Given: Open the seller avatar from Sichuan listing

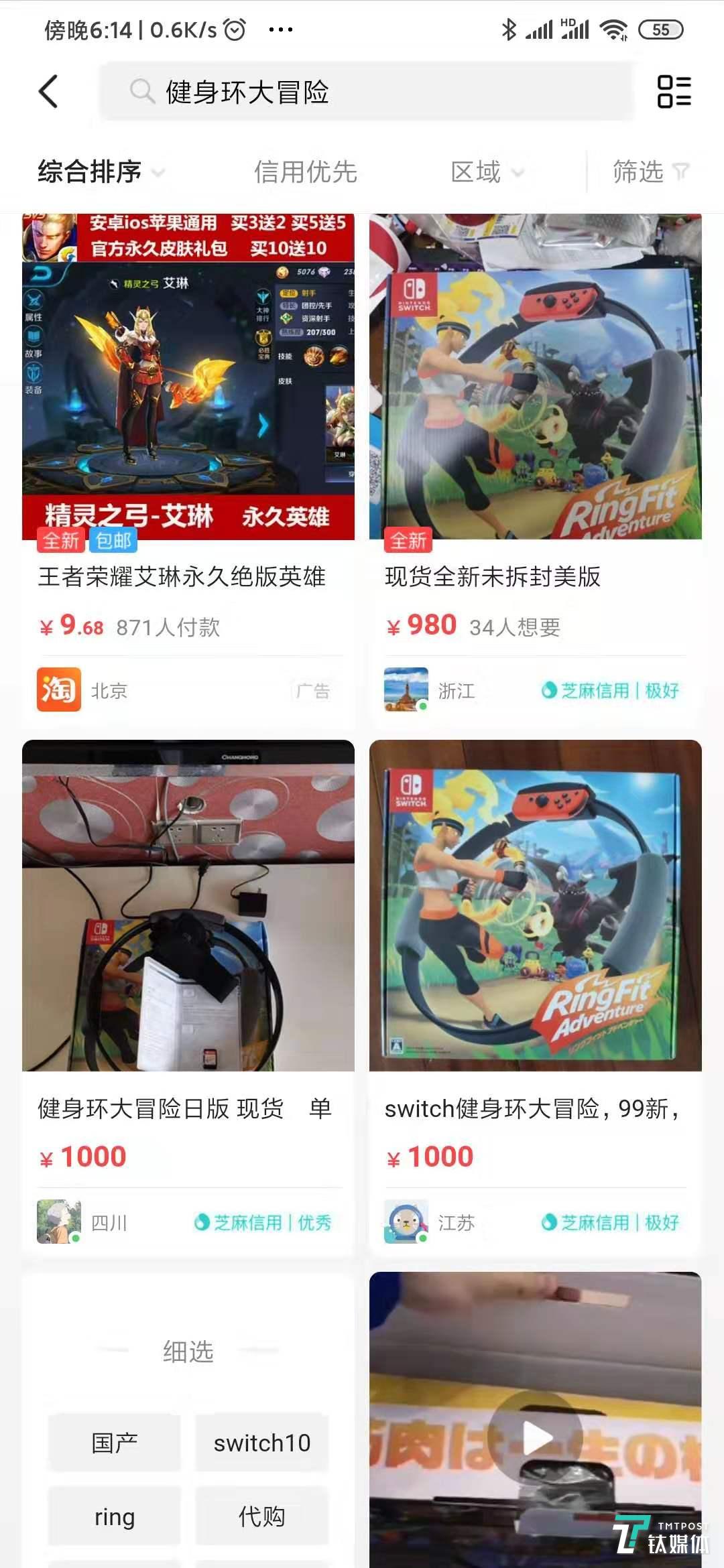Looking at the screenshot, I should [x=59, y=1221].
